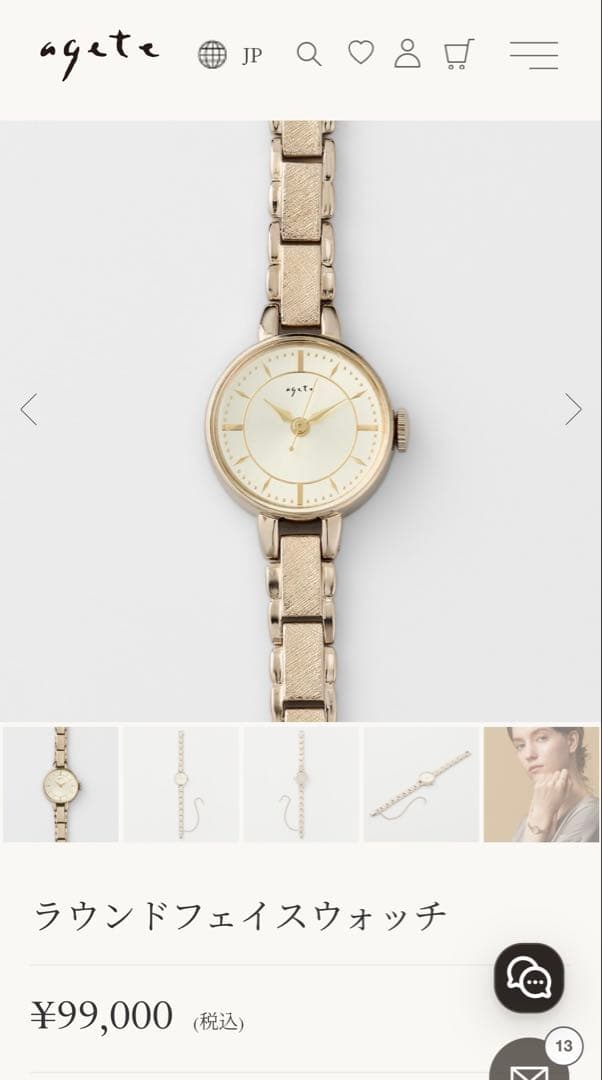The height and width of the screenshot is (1080, 602).
Task: Open the chat support button
Action: tap(529, 977)
